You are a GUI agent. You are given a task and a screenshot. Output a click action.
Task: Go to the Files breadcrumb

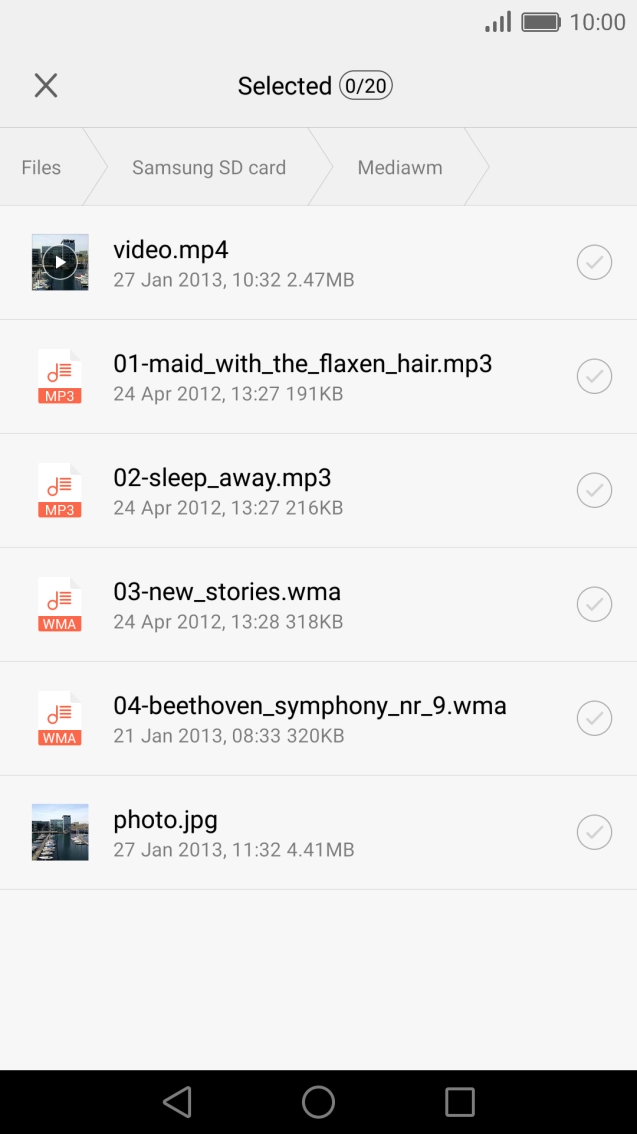click(x=41, y=168)
